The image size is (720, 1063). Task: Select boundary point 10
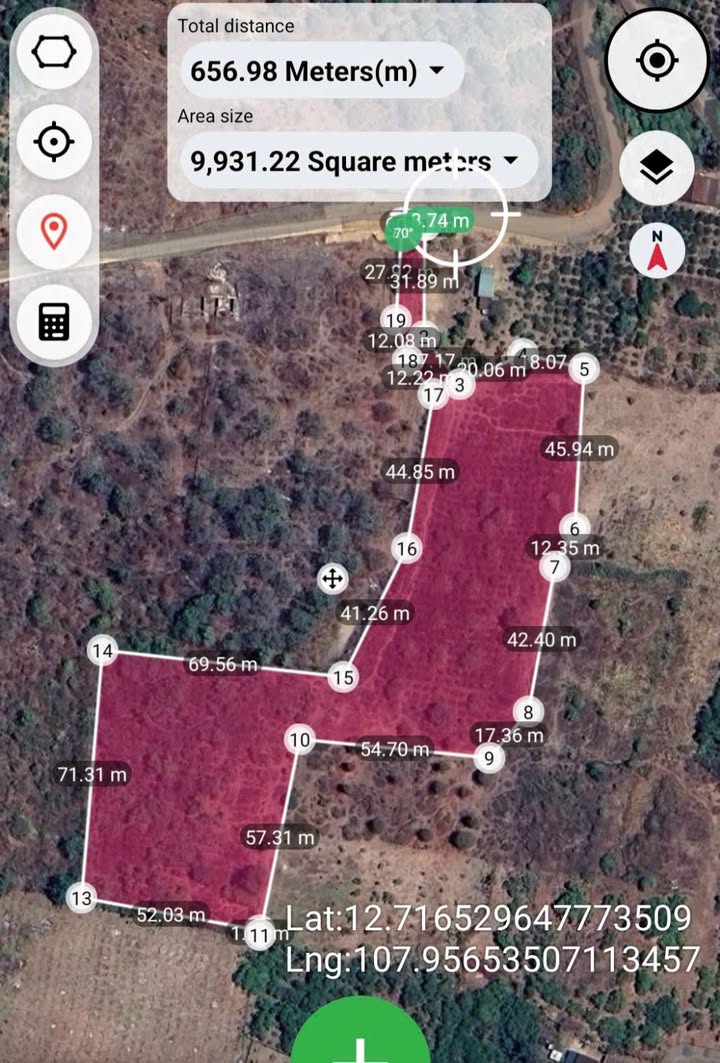[x=300, y=740]
